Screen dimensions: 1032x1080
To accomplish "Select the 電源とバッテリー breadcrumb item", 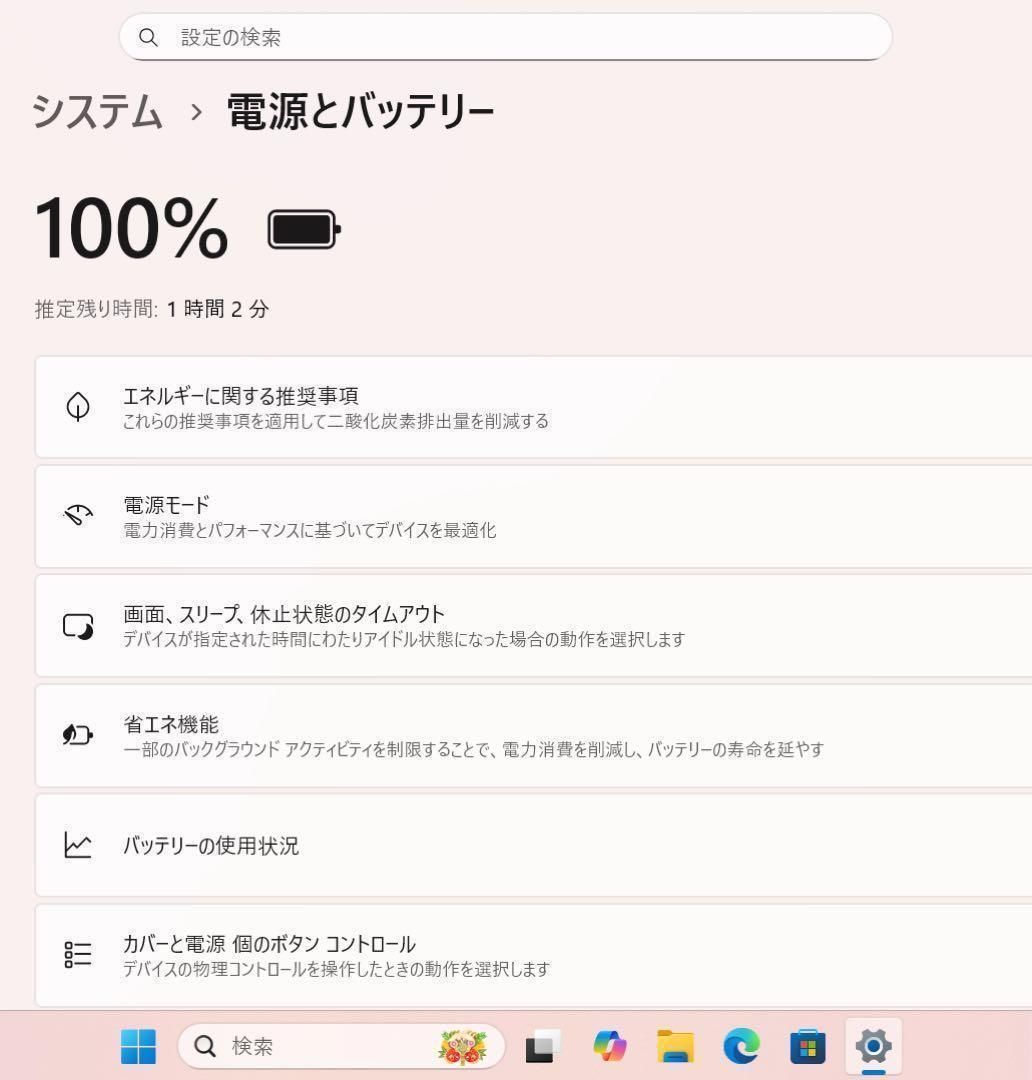I will click(x=359, y=113).
